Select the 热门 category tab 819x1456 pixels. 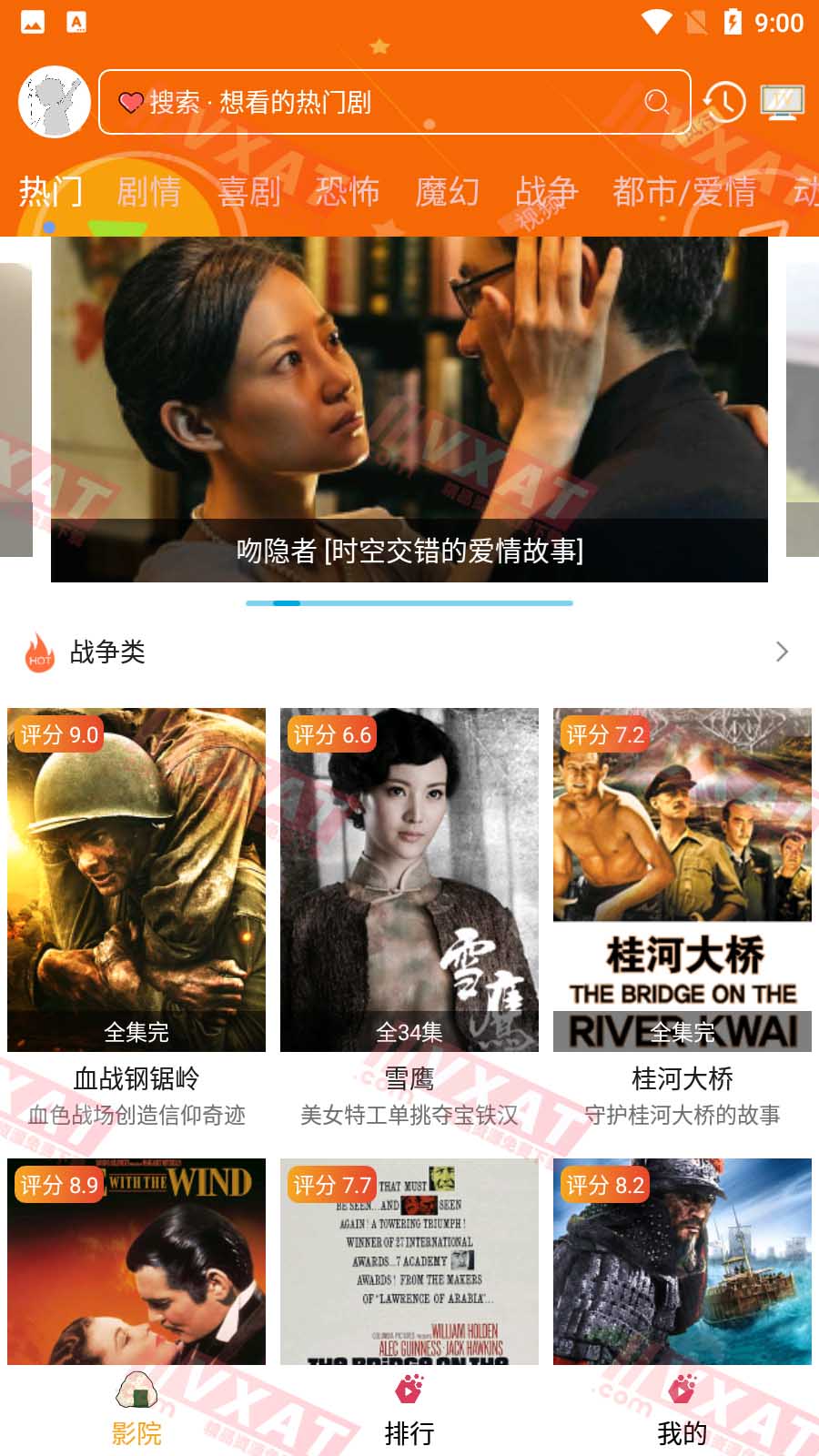click(51, 192)
